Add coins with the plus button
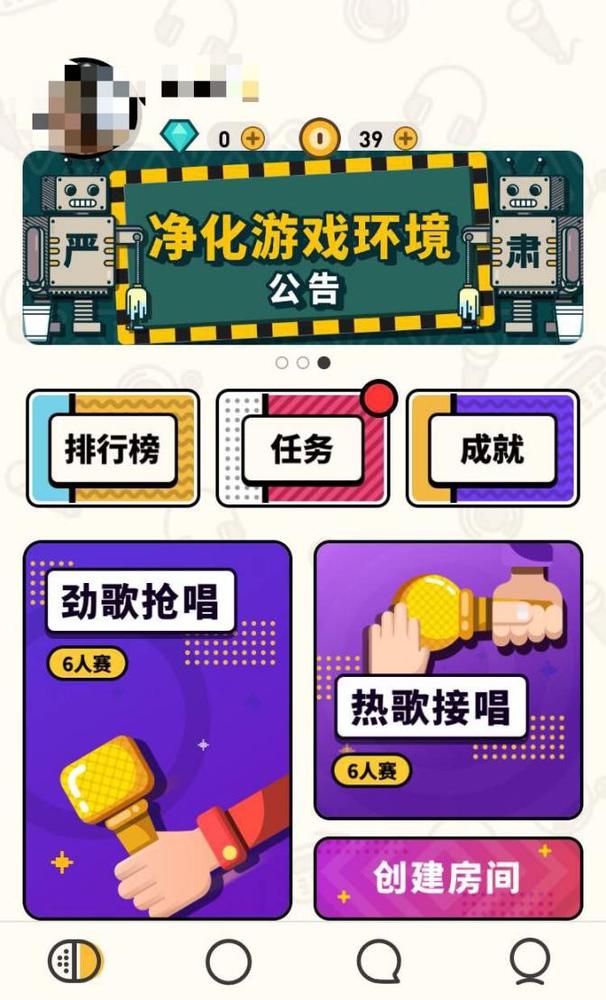Screen dimensions: 606x1000 tap(405, 138)
